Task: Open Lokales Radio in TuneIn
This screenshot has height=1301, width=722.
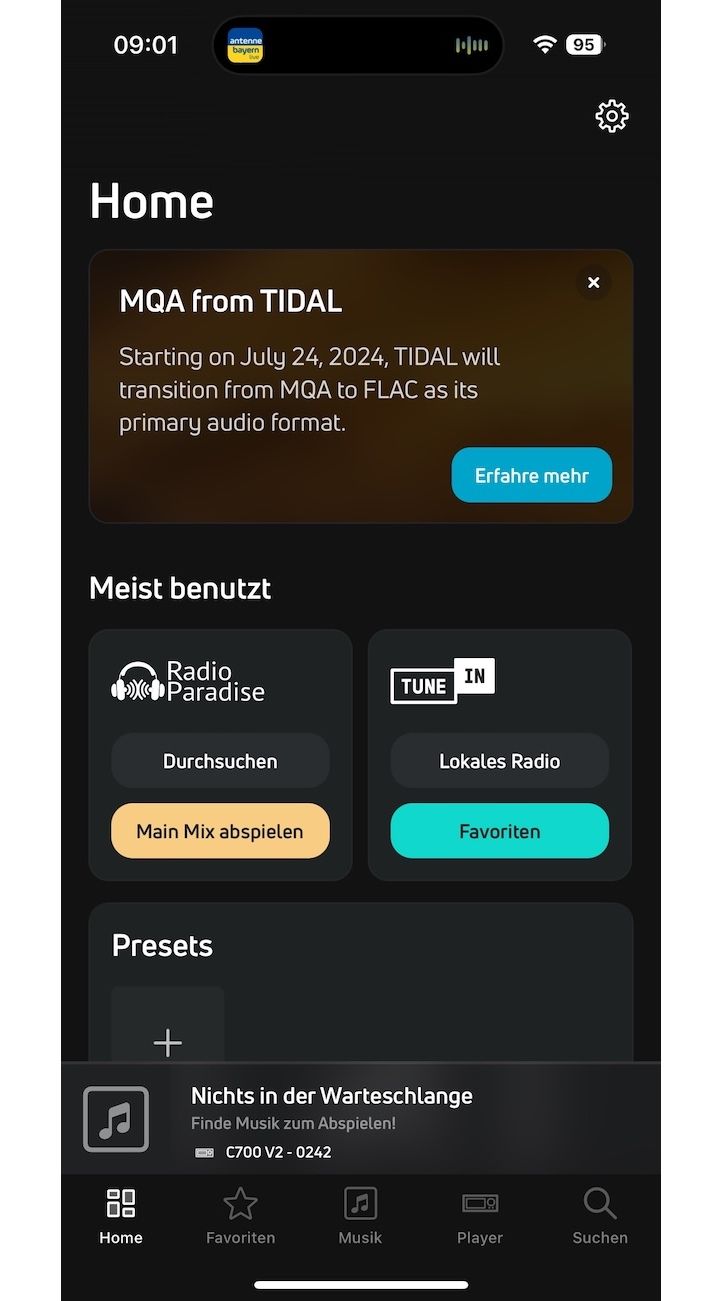Action: [499, 761]
